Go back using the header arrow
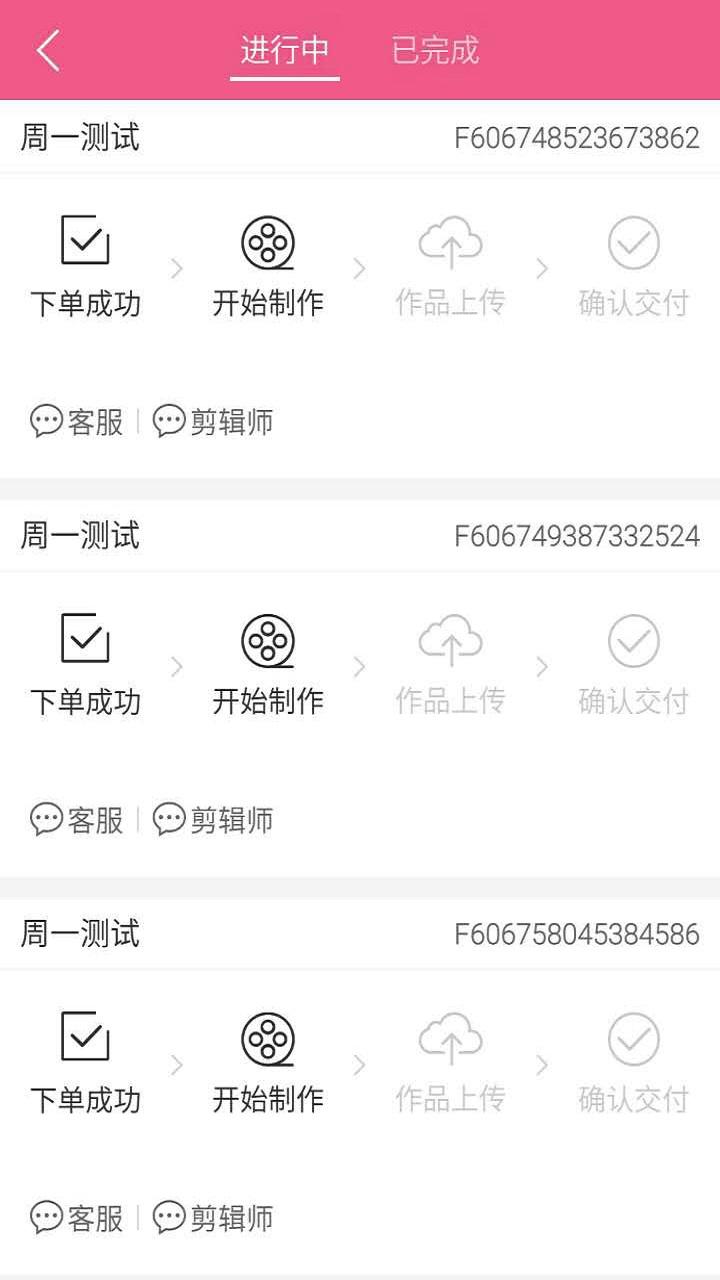 [48, 50]
